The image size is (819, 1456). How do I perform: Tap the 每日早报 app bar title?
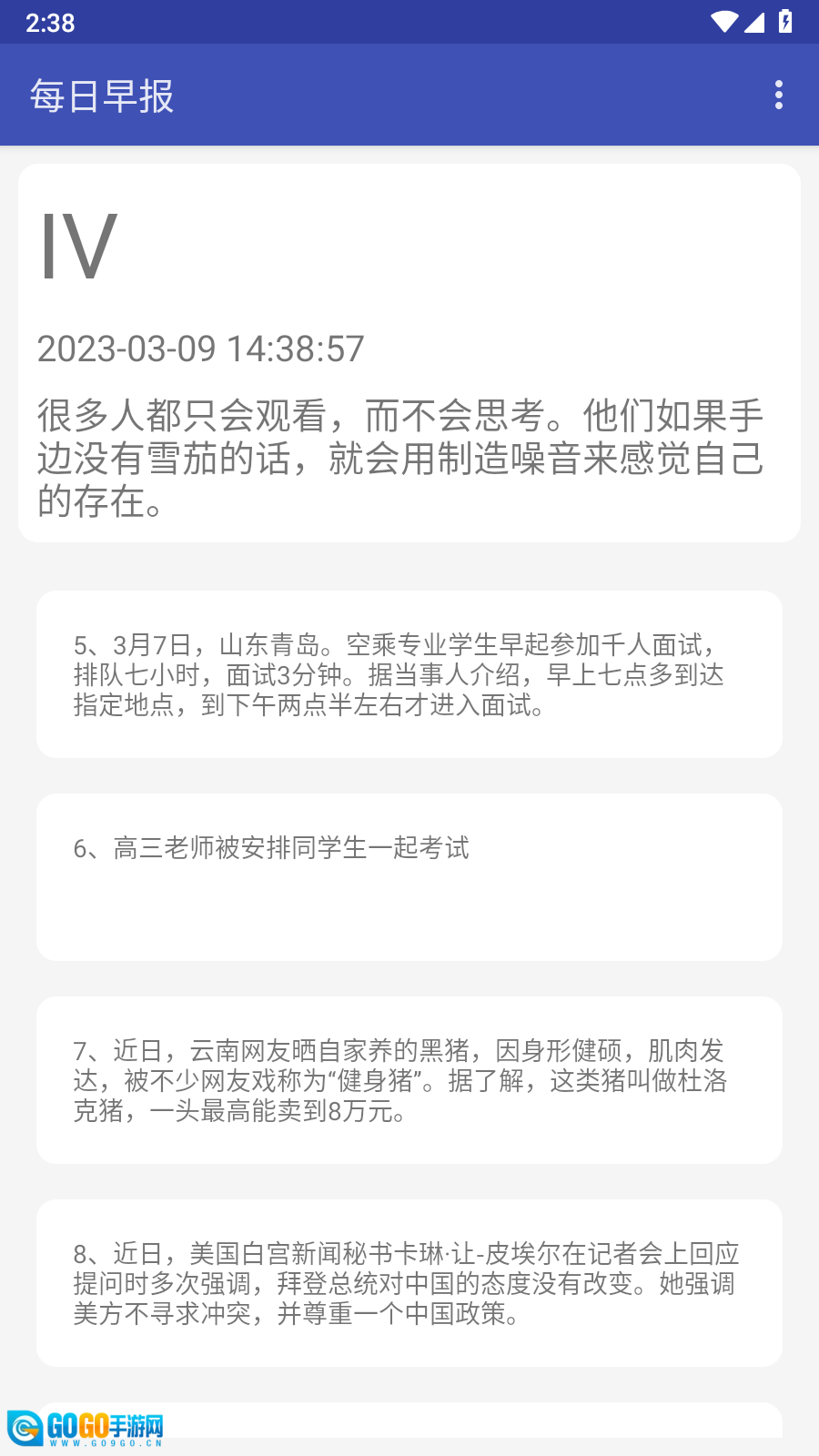[102, 95]
